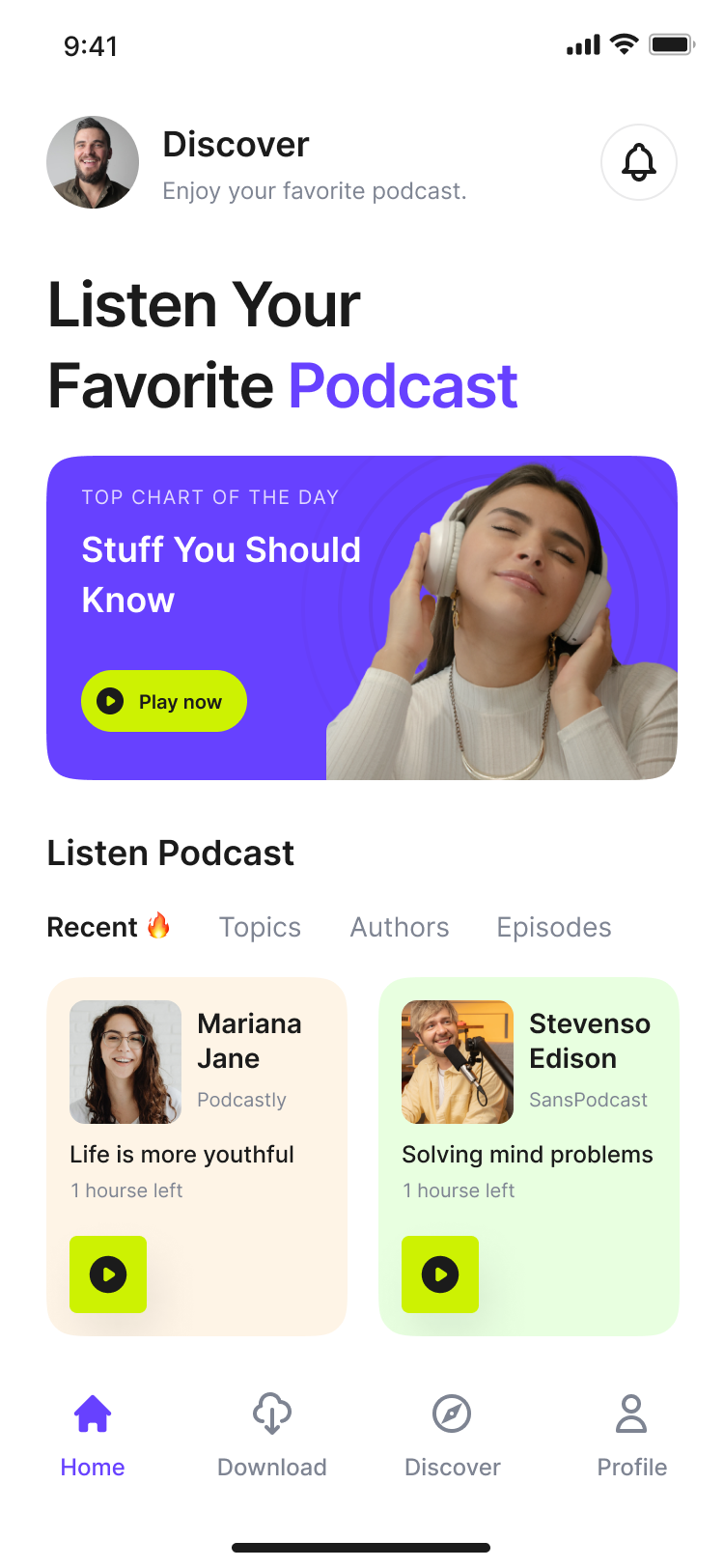Switch to the Topics tab
724x1568 pixels.
tap(260, 927)
